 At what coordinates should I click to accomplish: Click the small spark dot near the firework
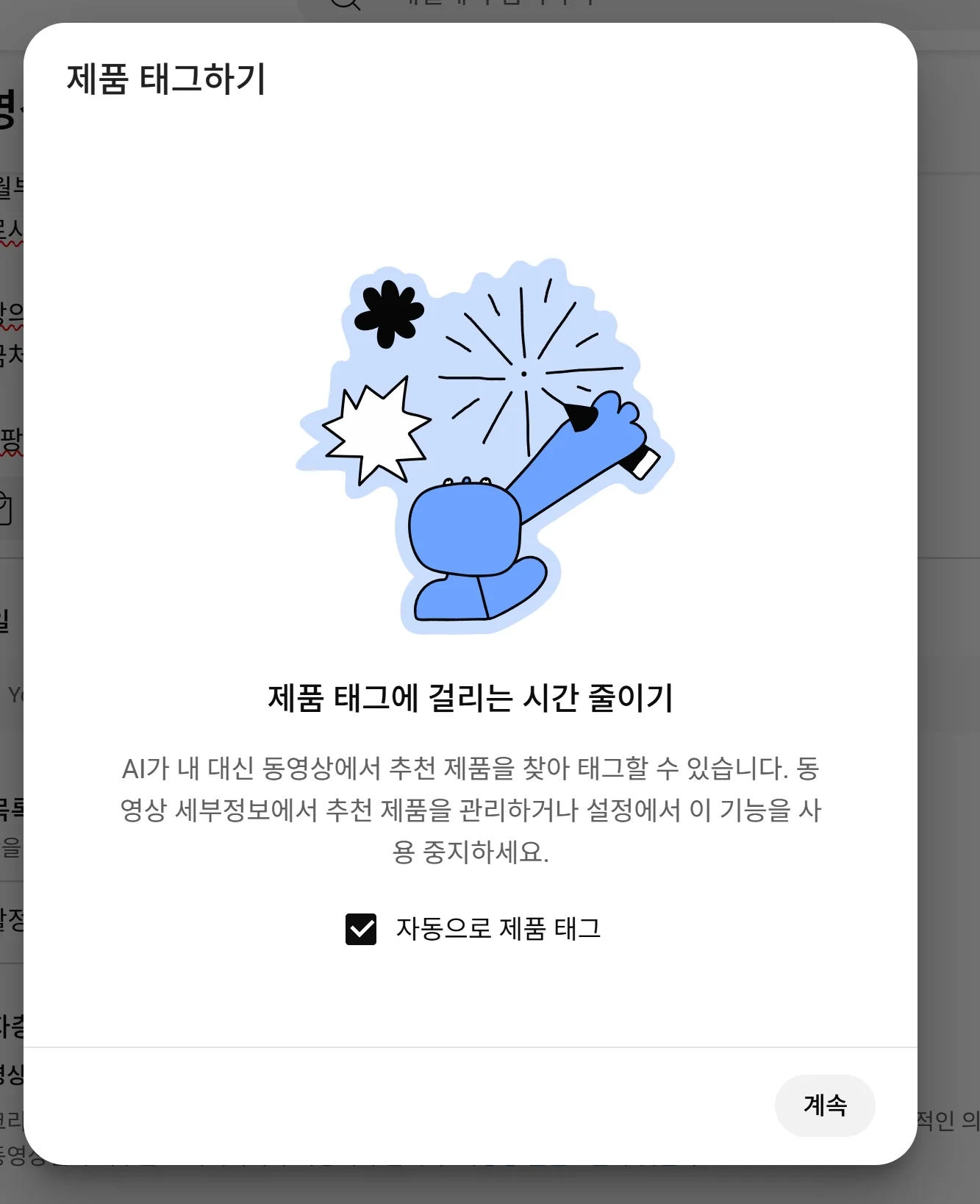(x=524, y=374)
